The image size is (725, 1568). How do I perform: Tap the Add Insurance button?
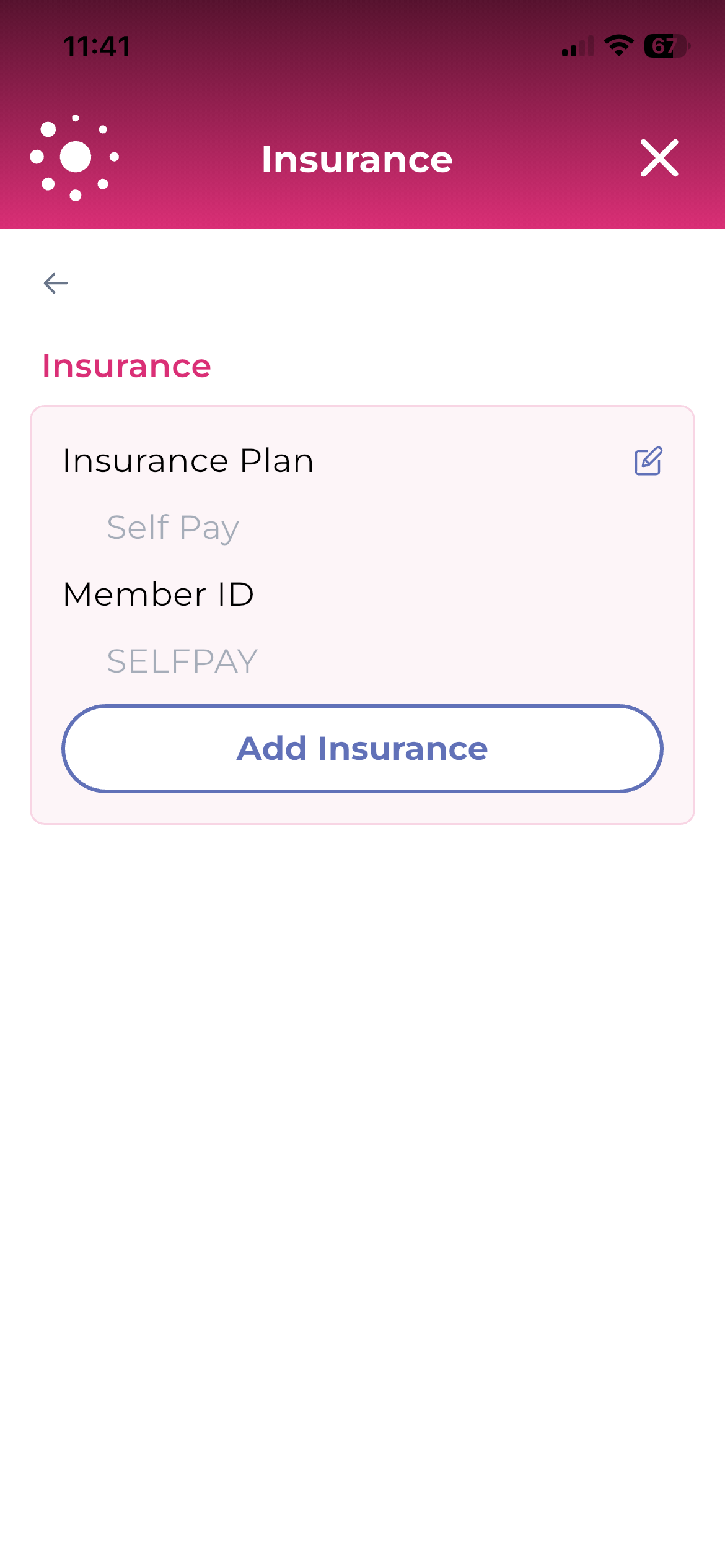tap(362, 749)
